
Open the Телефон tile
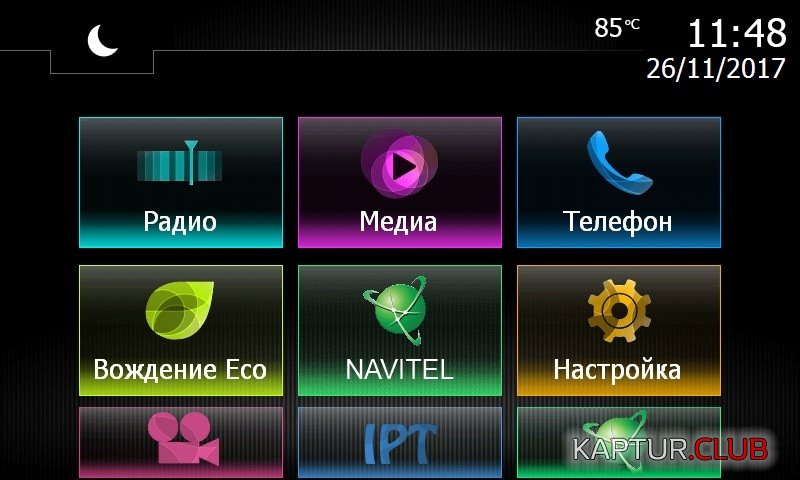click(x=618, y=182)
